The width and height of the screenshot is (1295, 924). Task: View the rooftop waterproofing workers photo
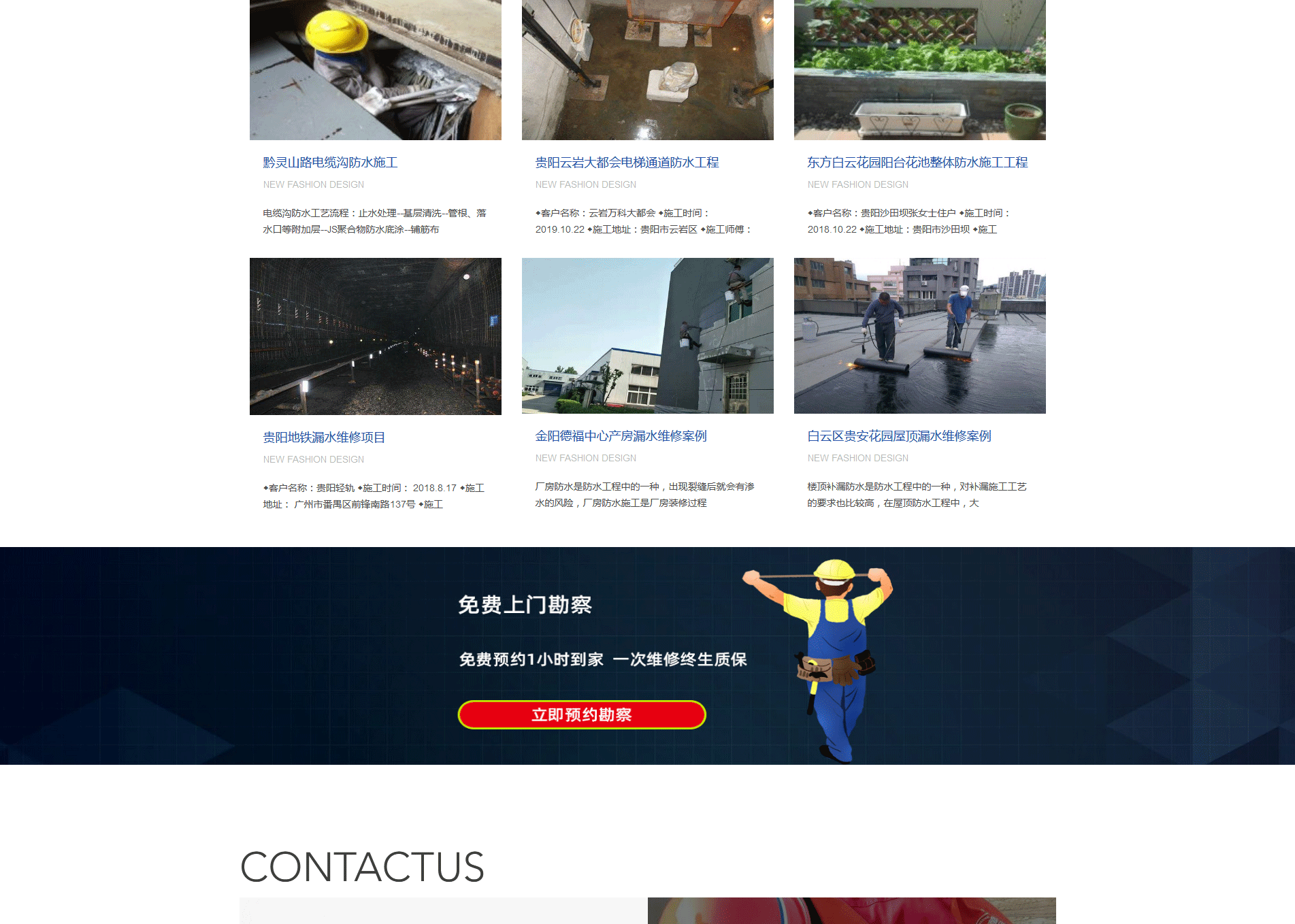[x=919, y=335]
